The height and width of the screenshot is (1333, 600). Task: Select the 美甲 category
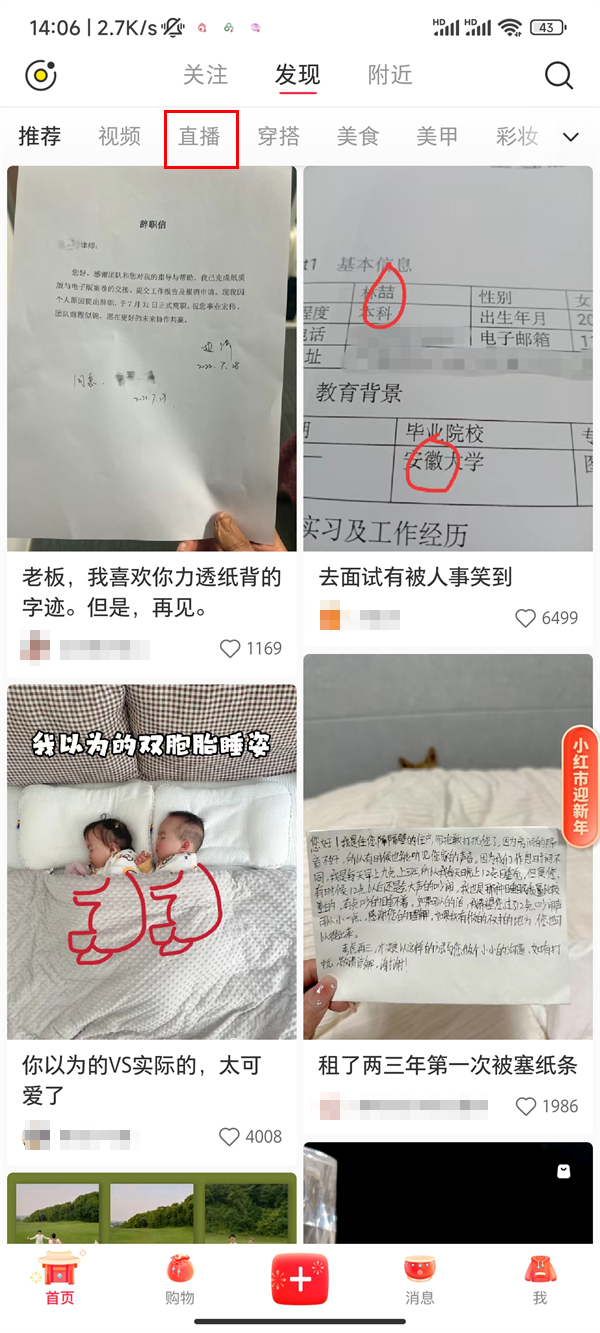point(437,137)
